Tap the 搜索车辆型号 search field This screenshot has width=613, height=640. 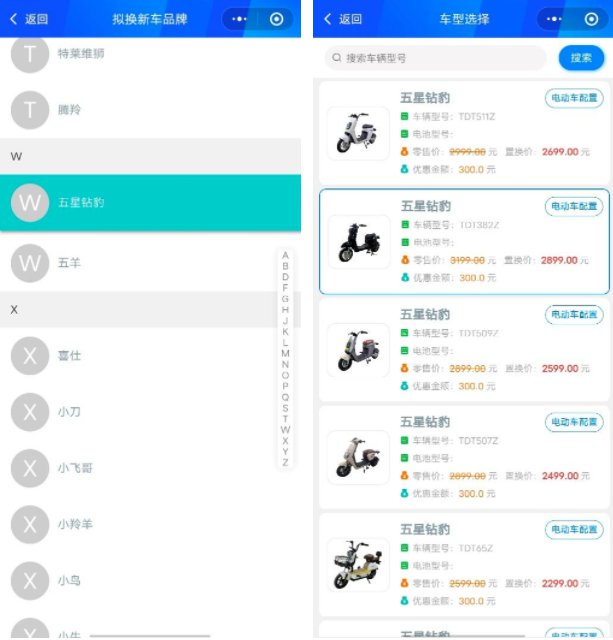436,58
